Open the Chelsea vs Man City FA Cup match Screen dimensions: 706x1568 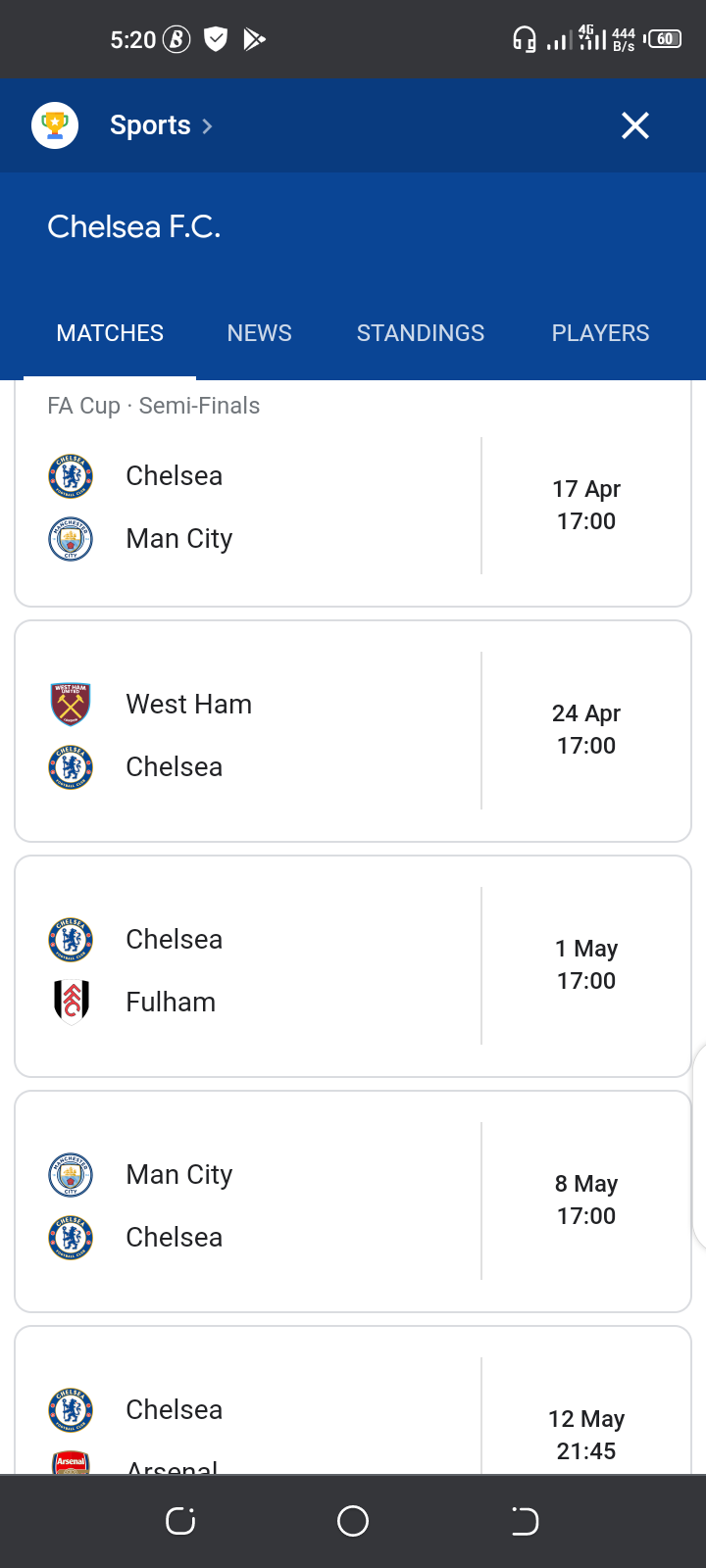point(353,494)
